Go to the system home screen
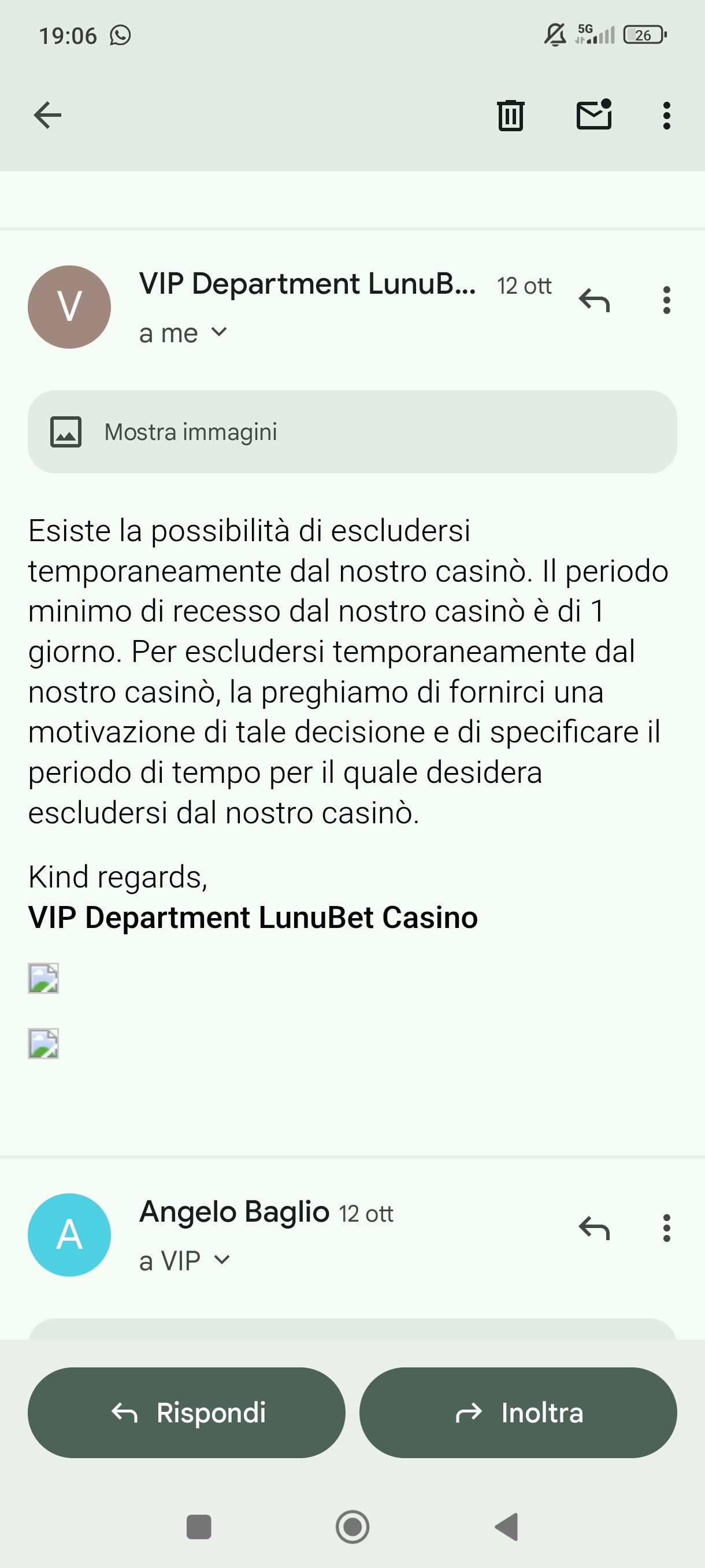Image resolution: width=705 pixels, height=1568 pixels. click(352, 1526)
